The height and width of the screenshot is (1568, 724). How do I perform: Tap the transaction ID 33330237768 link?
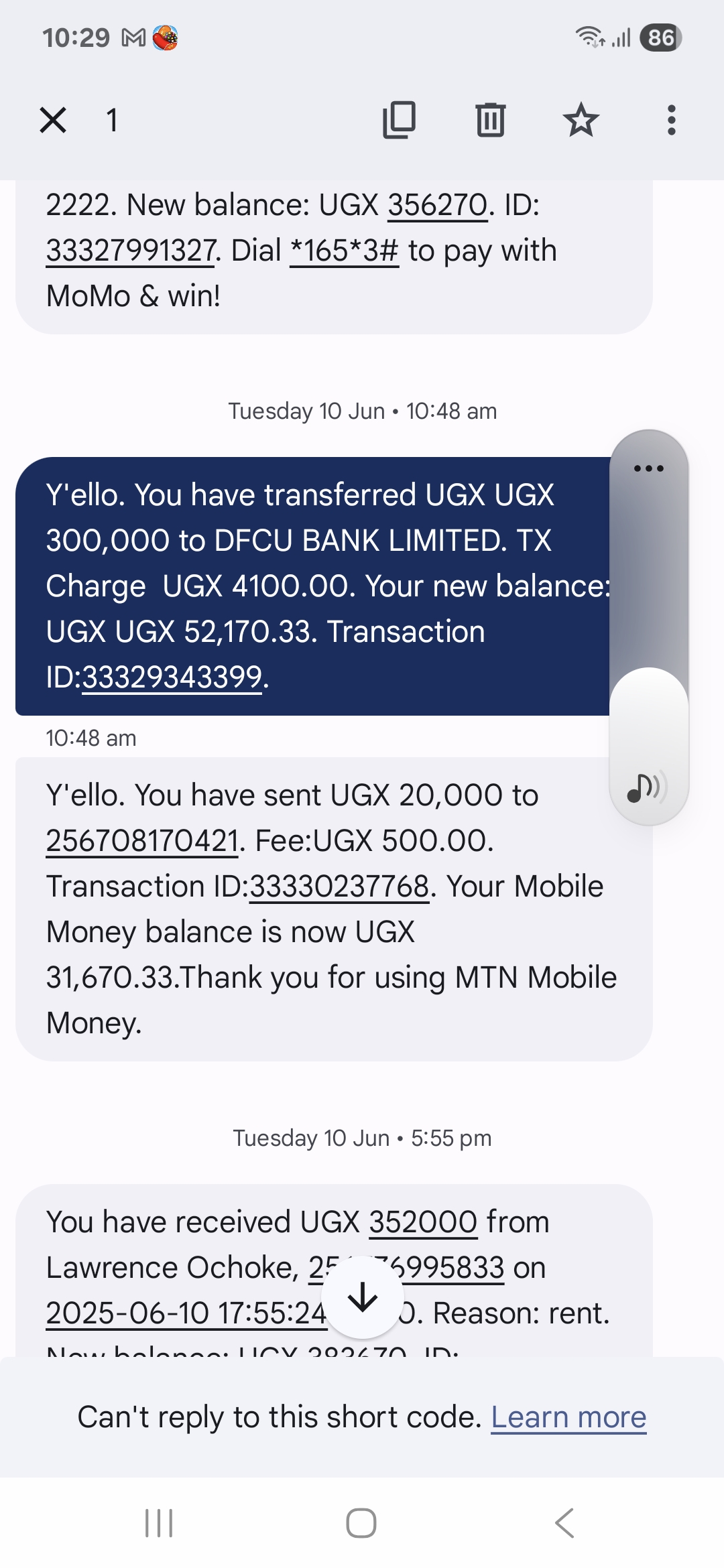(339, 887)
